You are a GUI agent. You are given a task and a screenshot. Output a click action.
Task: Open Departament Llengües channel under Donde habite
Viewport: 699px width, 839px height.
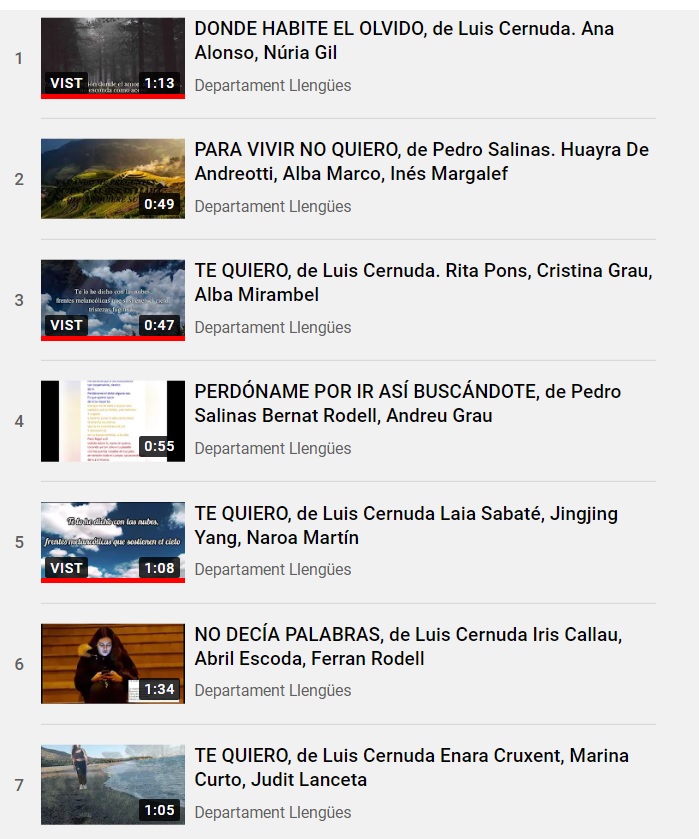(272, 86)
